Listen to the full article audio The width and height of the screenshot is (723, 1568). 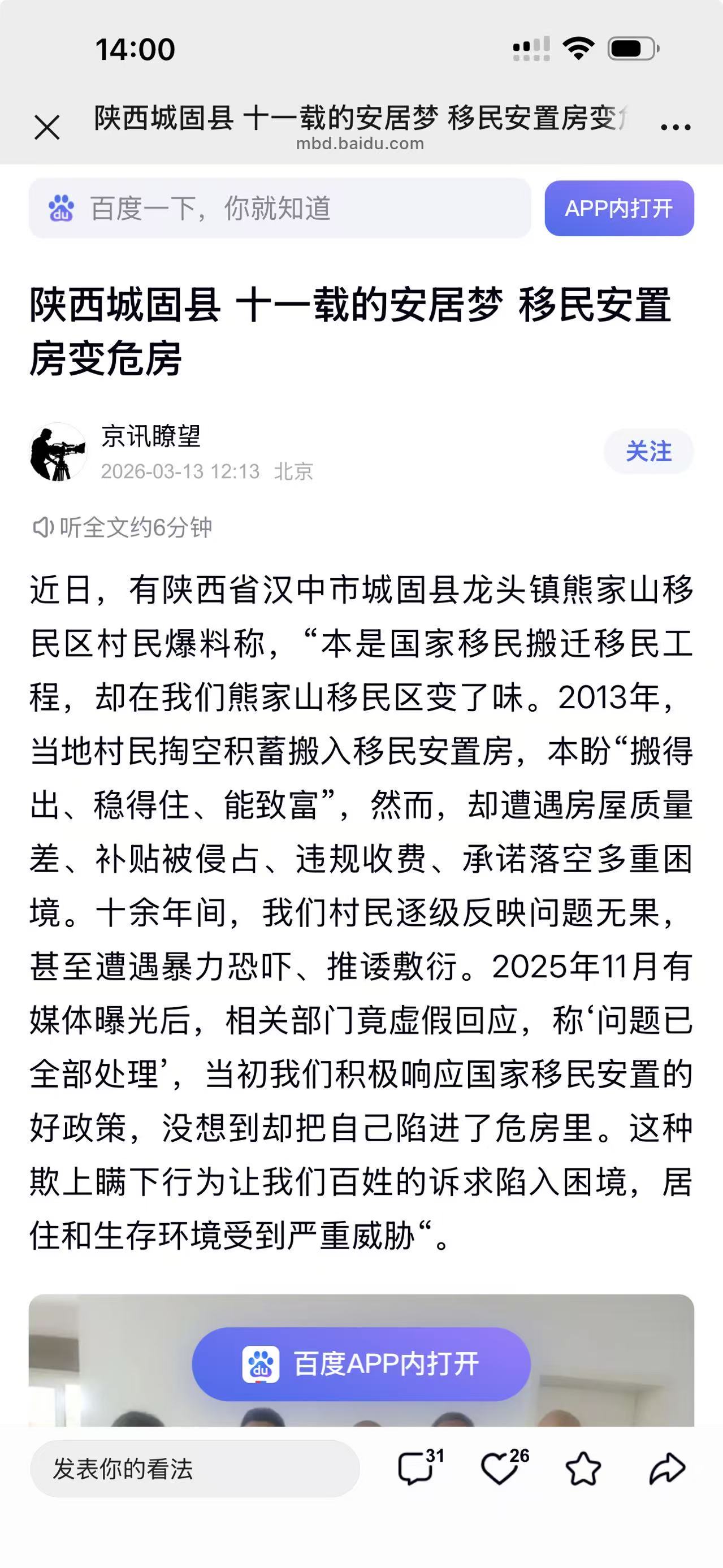(x=123, y=527)
